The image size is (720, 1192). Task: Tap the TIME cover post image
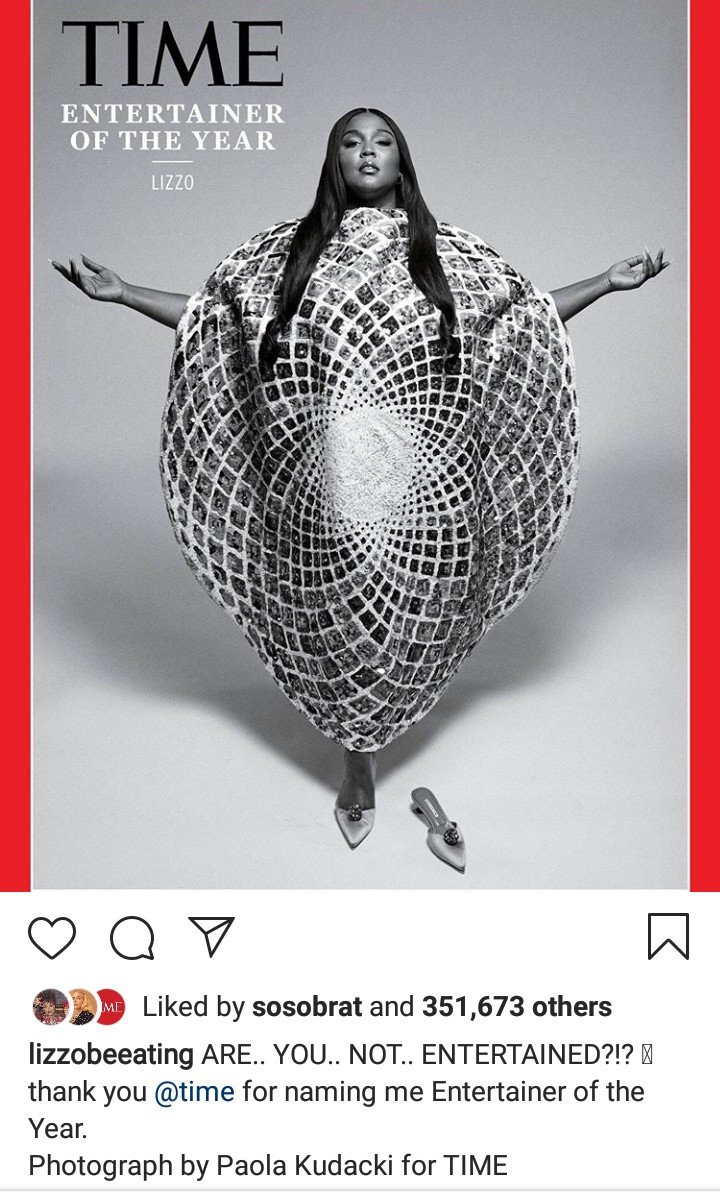(x=360, y=445)
